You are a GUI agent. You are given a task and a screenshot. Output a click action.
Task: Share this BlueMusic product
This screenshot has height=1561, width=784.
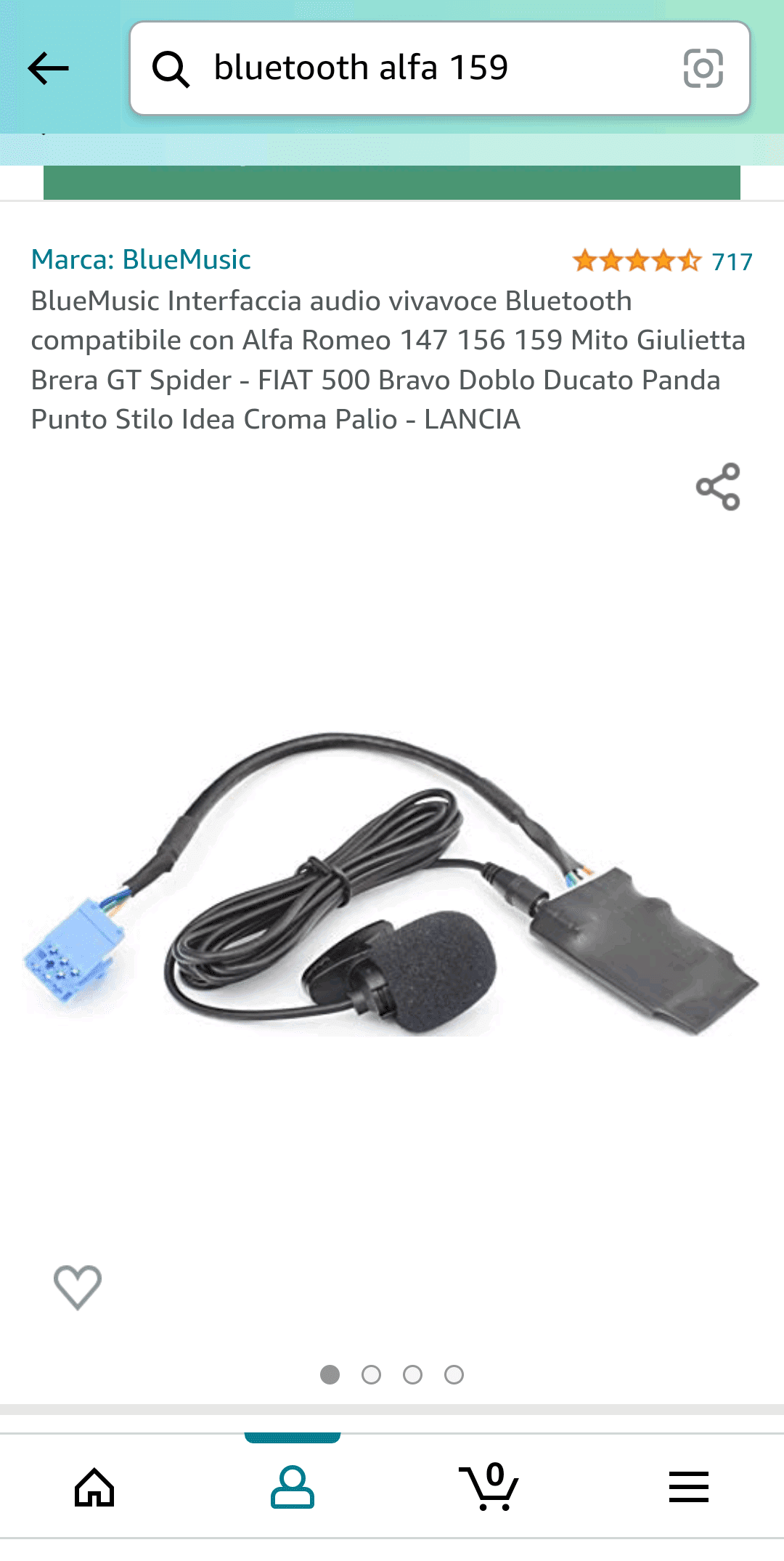click(717, 487)
